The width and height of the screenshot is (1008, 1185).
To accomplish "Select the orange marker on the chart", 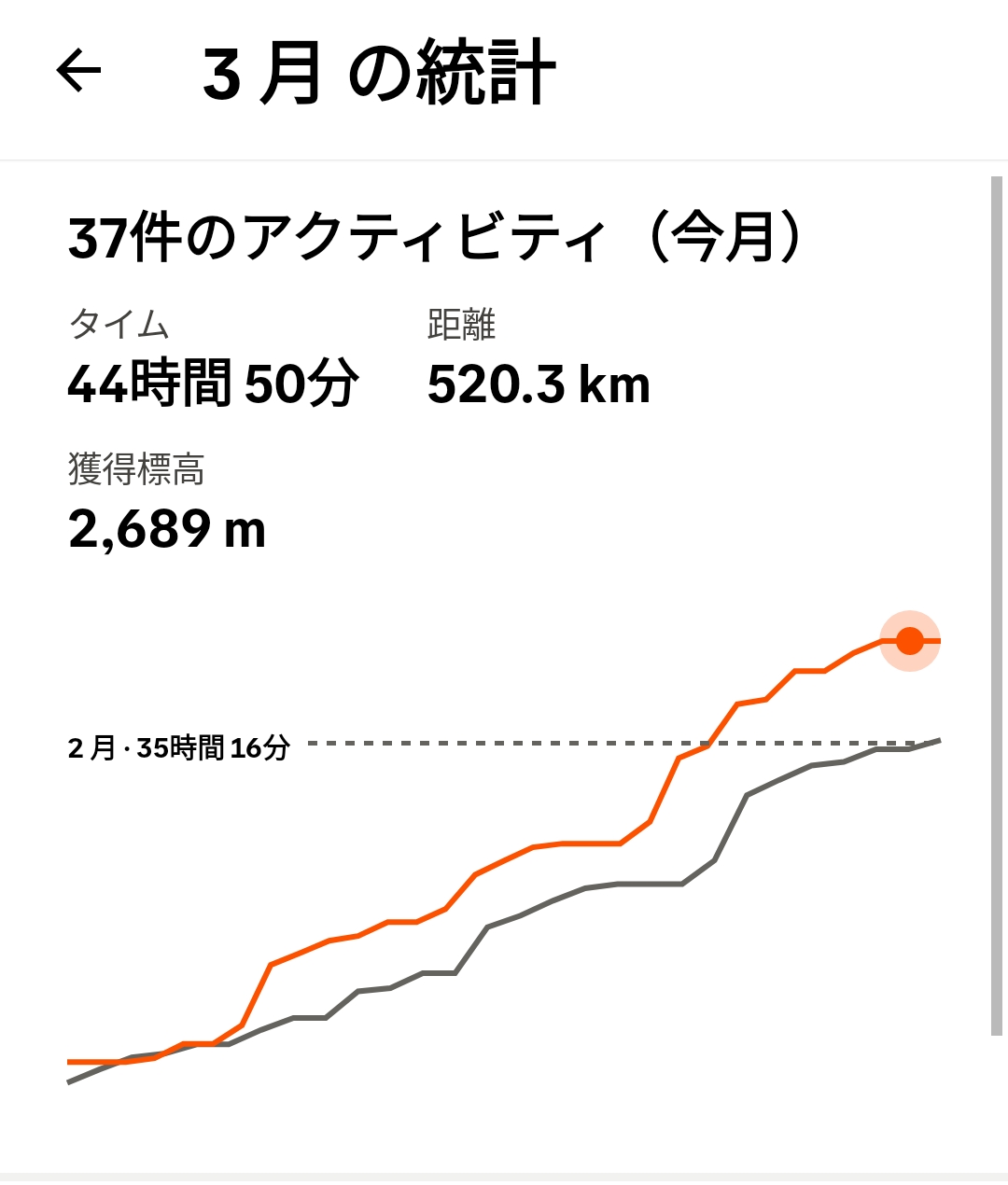I will pos(909,641).
